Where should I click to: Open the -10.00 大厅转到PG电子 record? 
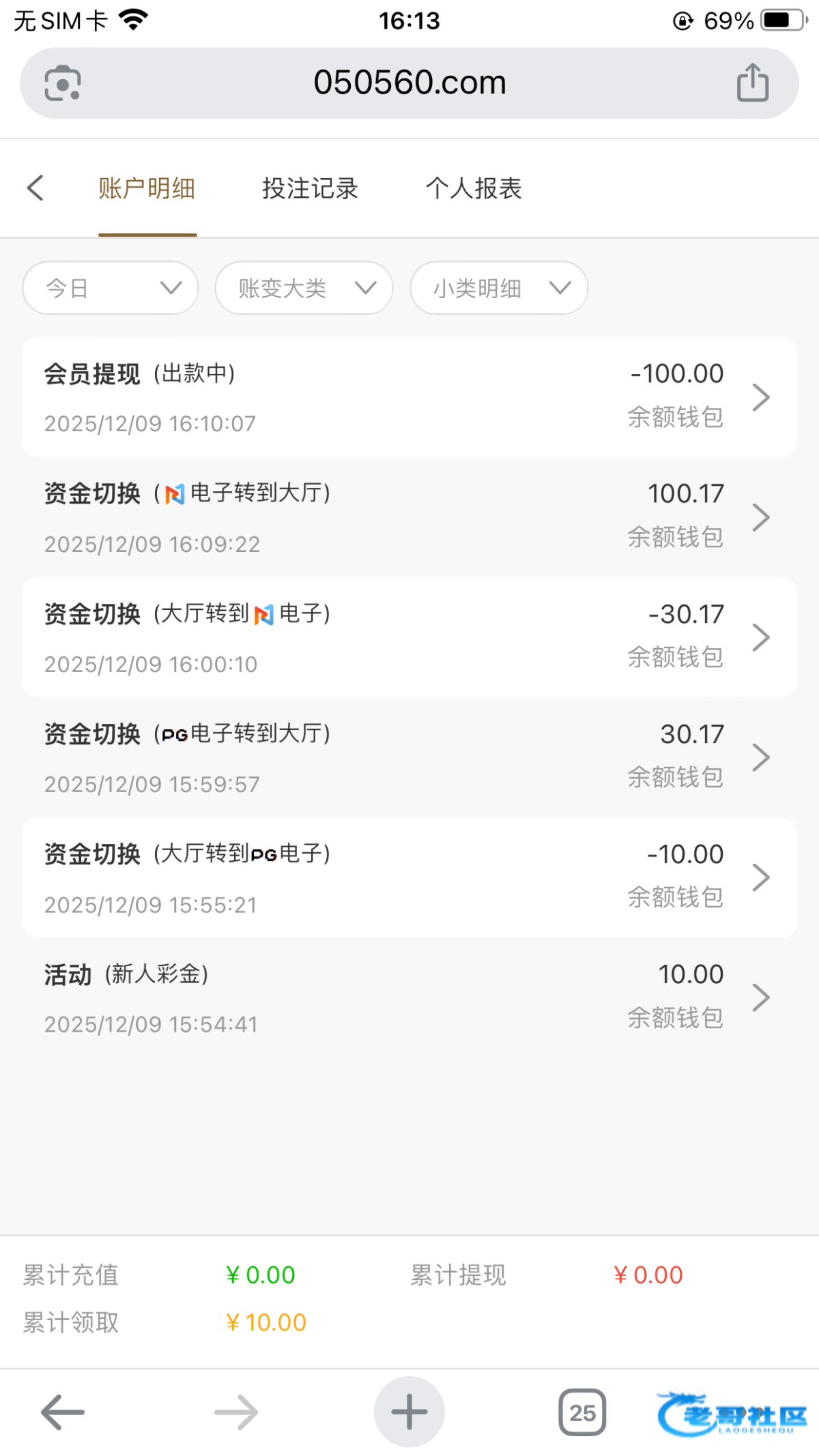(409, 877)
